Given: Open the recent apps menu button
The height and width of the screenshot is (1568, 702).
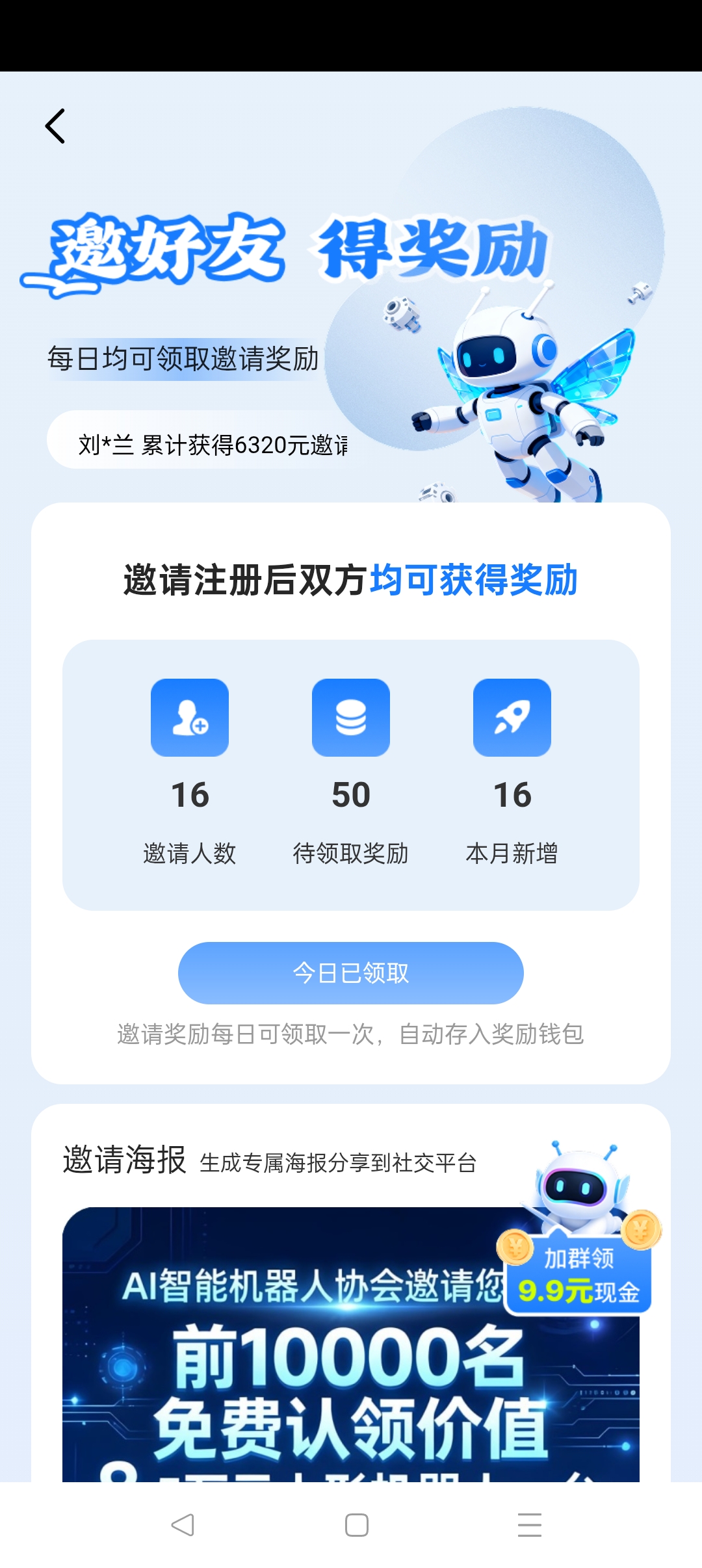Looking at the screenshot, I should (529, 1524).
